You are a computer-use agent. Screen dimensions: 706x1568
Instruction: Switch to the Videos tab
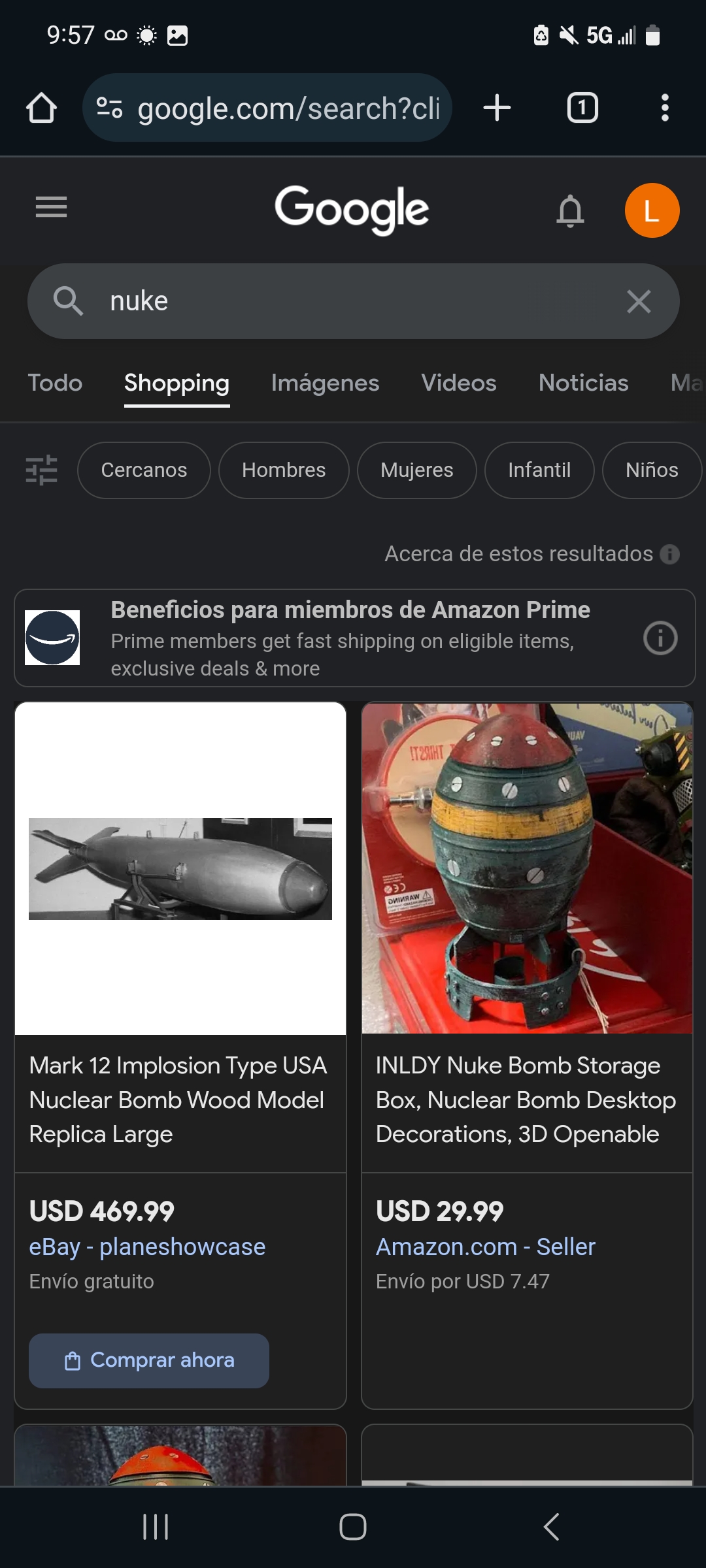click(x=458, y=383)
